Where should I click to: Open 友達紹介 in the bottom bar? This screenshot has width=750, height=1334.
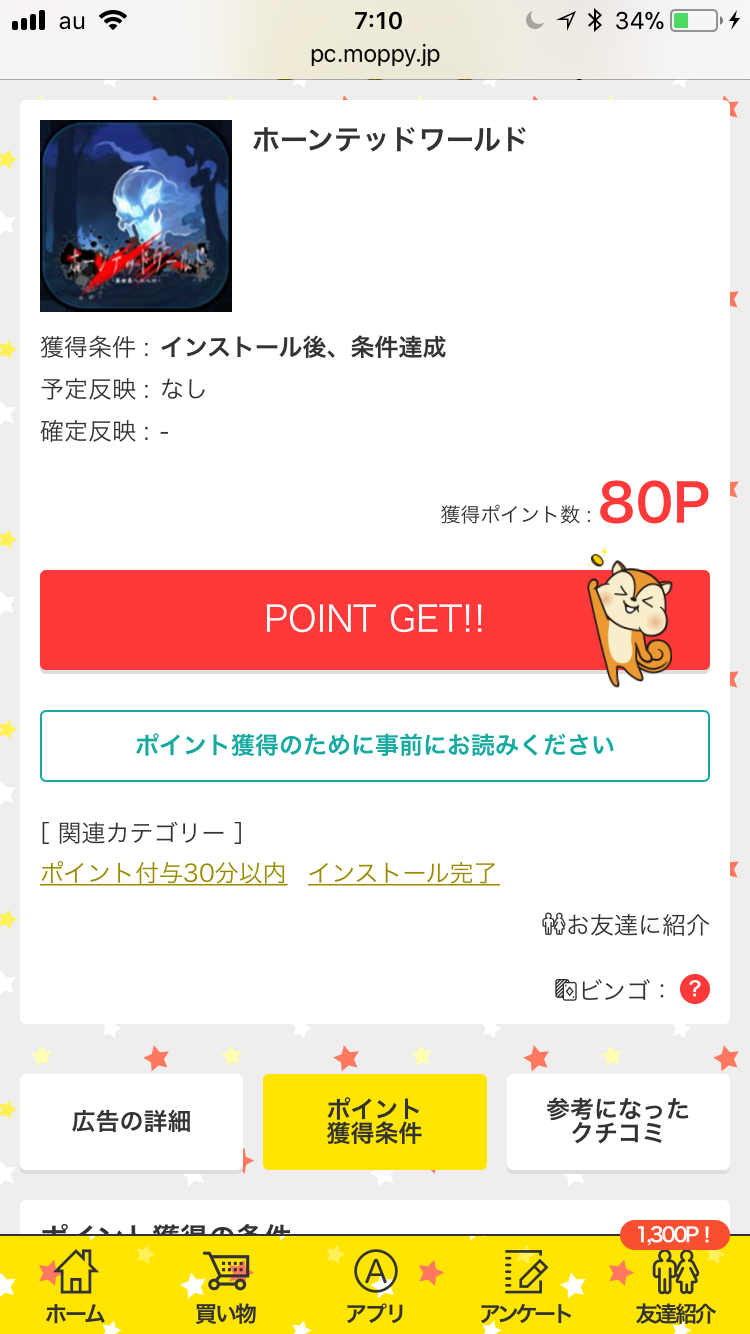point(675,1286)
